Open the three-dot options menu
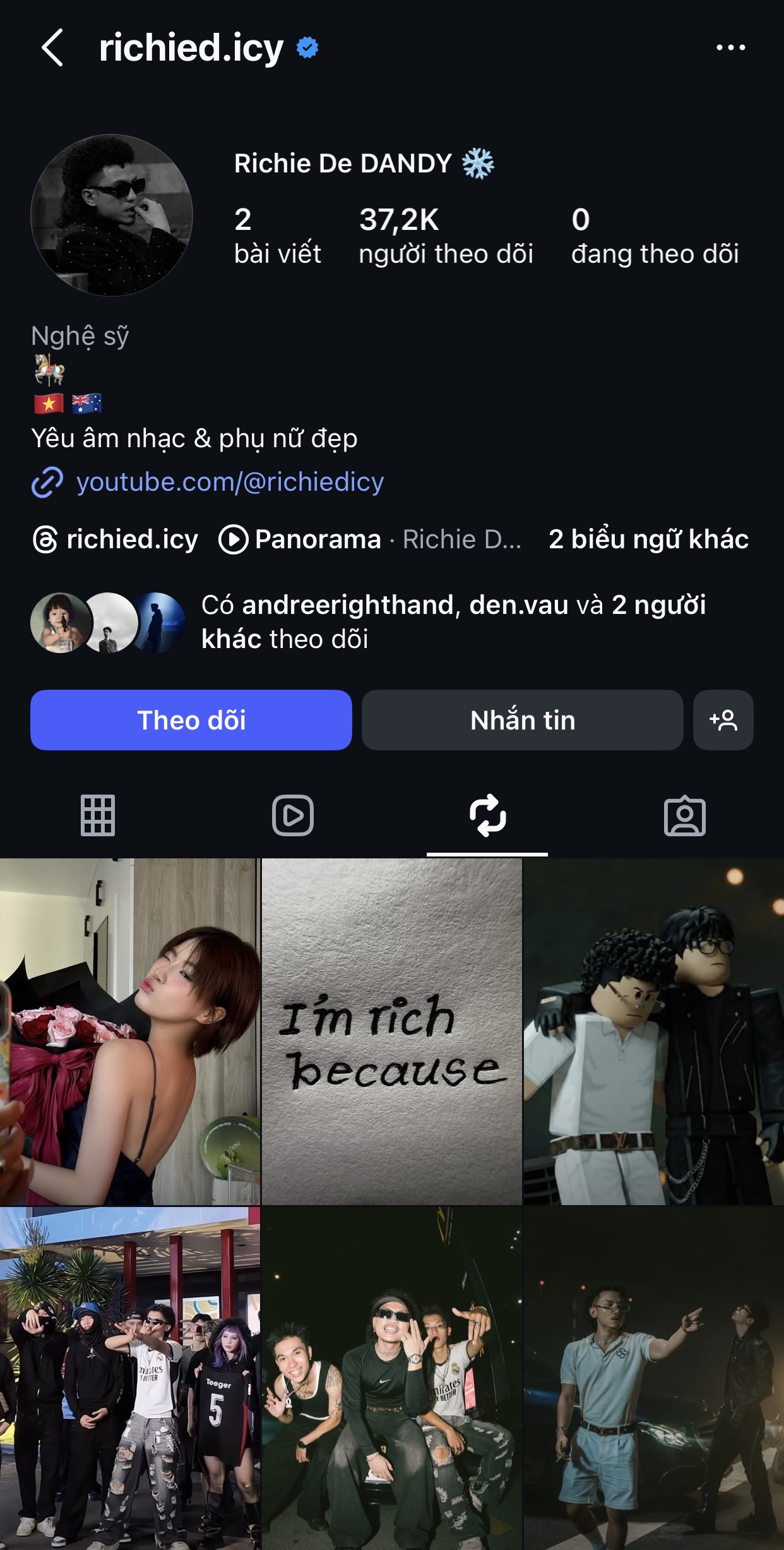 730,47
